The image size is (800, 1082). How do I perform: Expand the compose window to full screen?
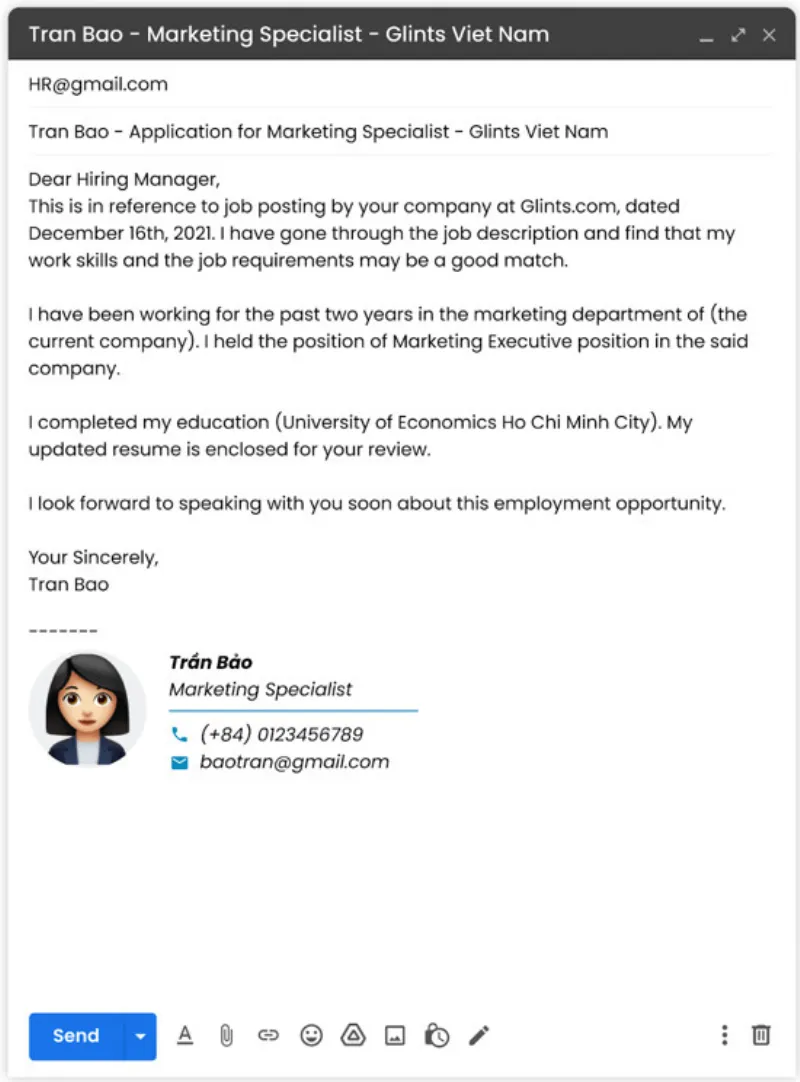click(738, 35)
